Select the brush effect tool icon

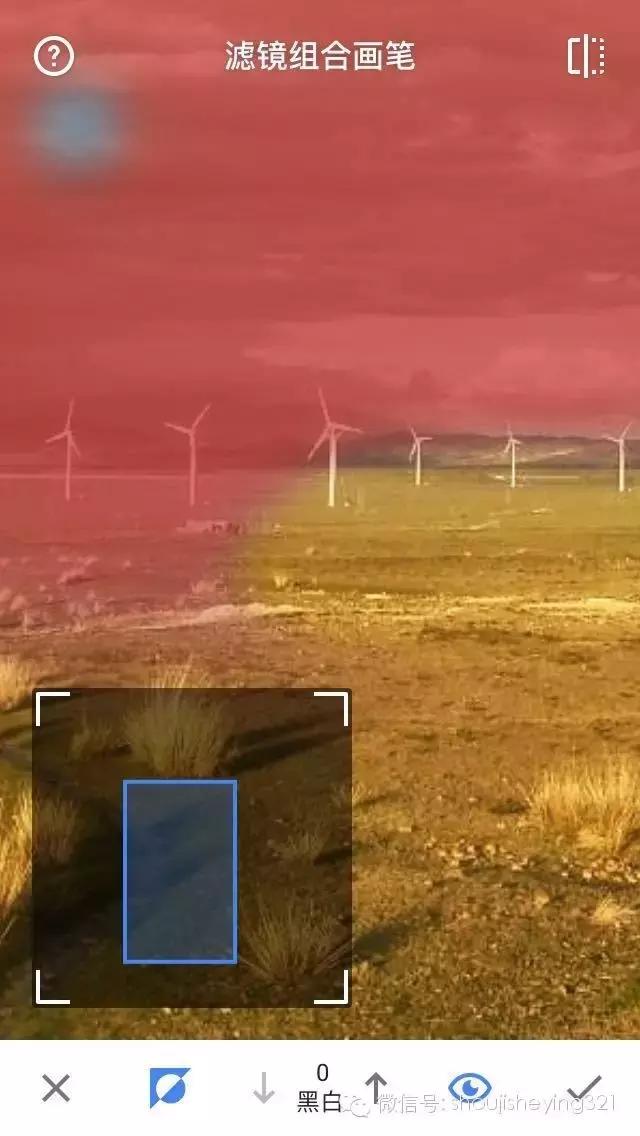pos(169,1088)
